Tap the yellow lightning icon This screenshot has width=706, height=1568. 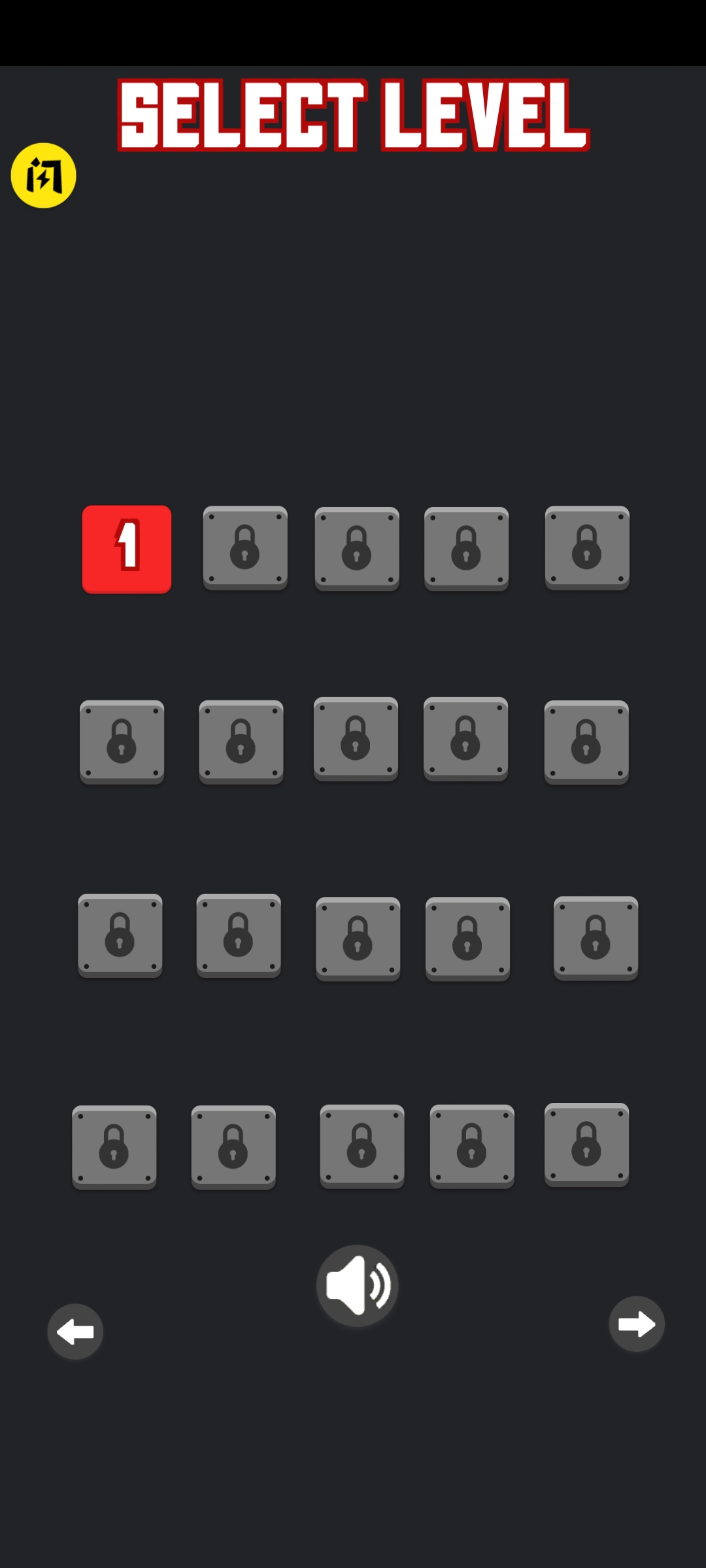44,176
